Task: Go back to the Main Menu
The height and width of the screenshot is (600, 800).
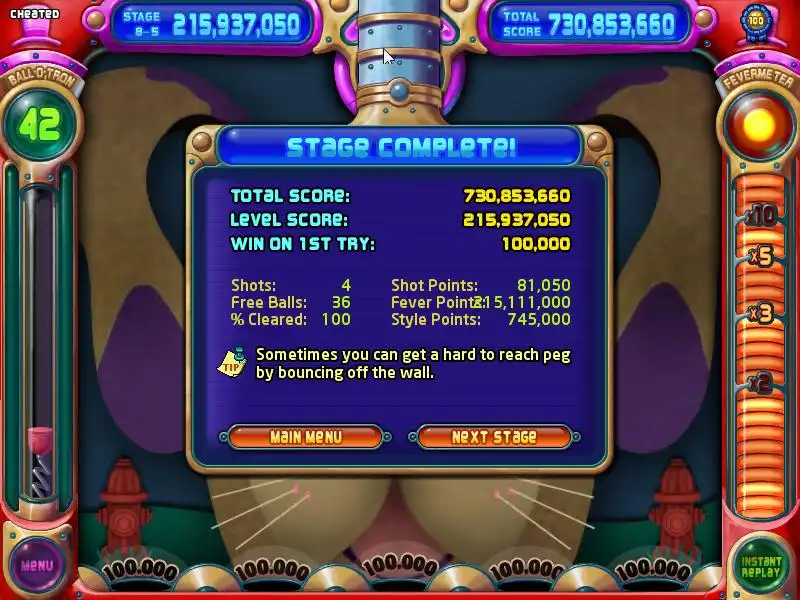Action: (x=305, y=437)
